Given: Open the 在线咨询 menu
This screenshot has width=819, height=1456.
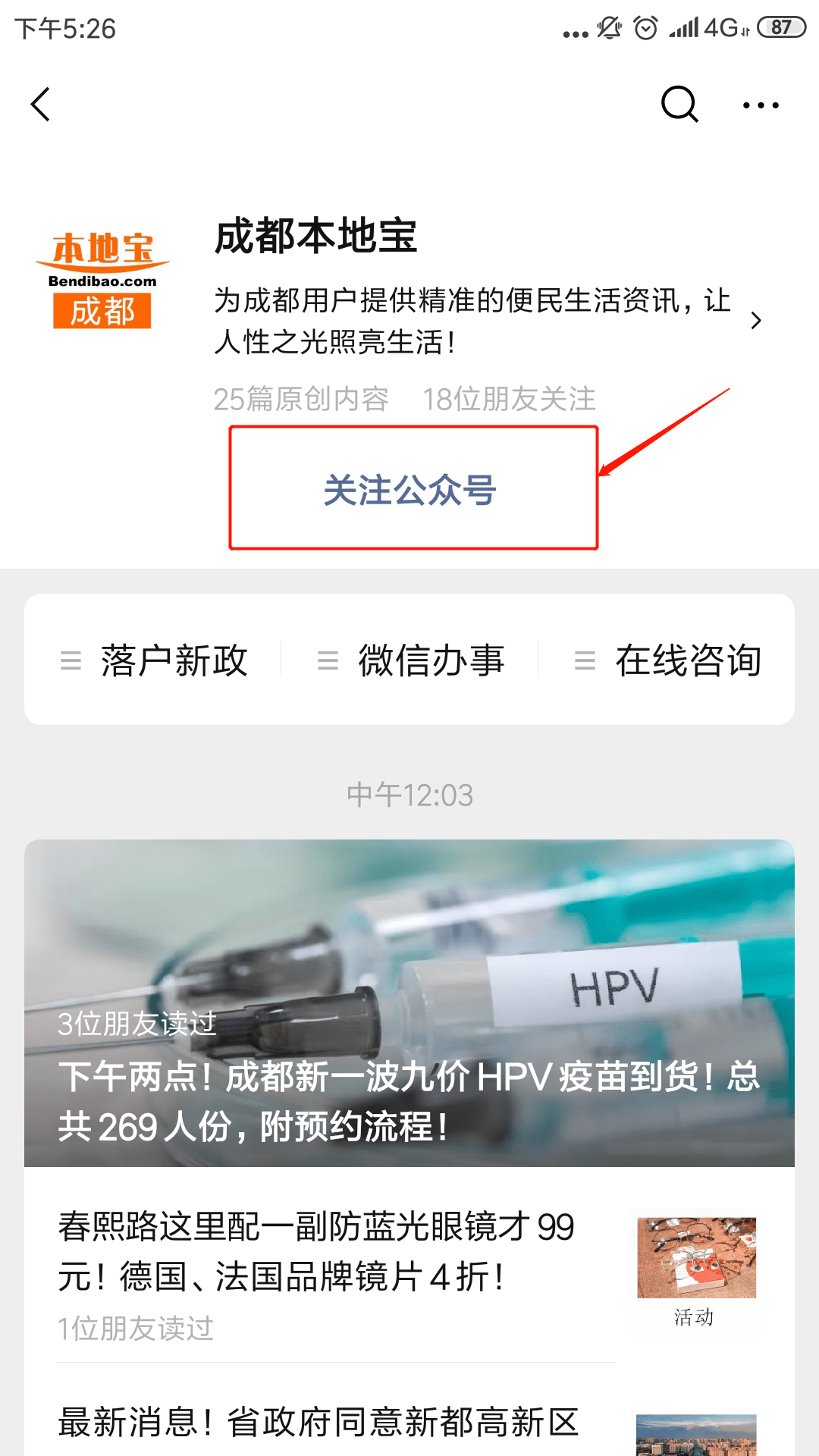Looking at the screenshot, I should 667,660.
